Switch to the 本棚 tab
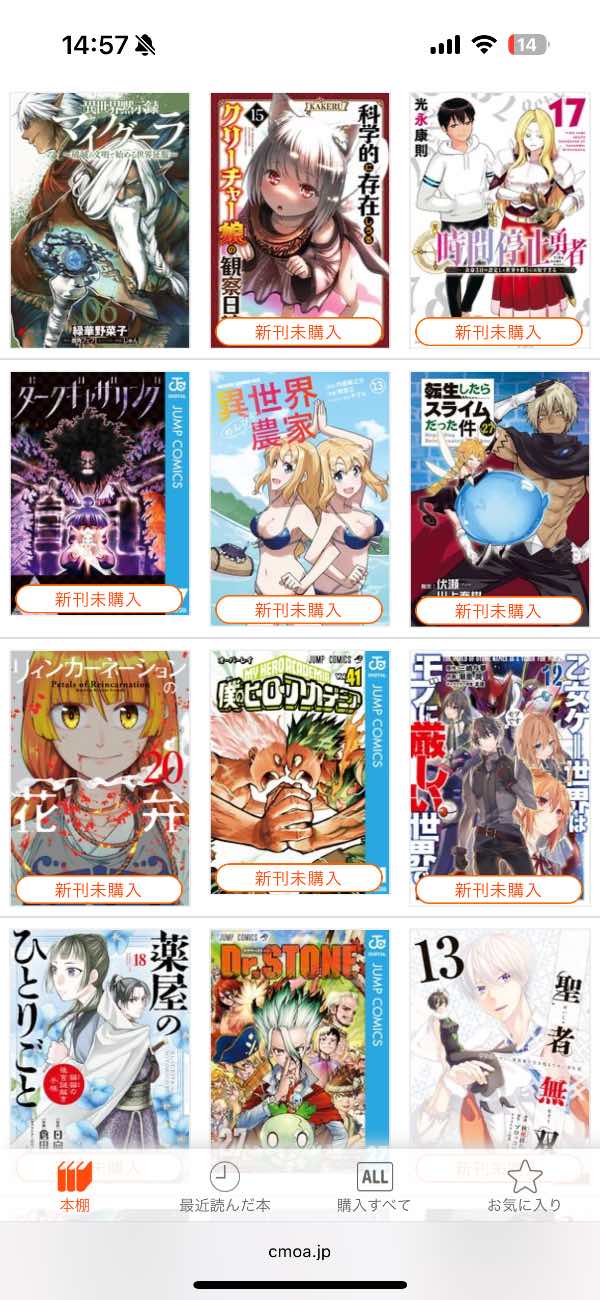The image size is (600, 1300). [x=75, y=1187]
